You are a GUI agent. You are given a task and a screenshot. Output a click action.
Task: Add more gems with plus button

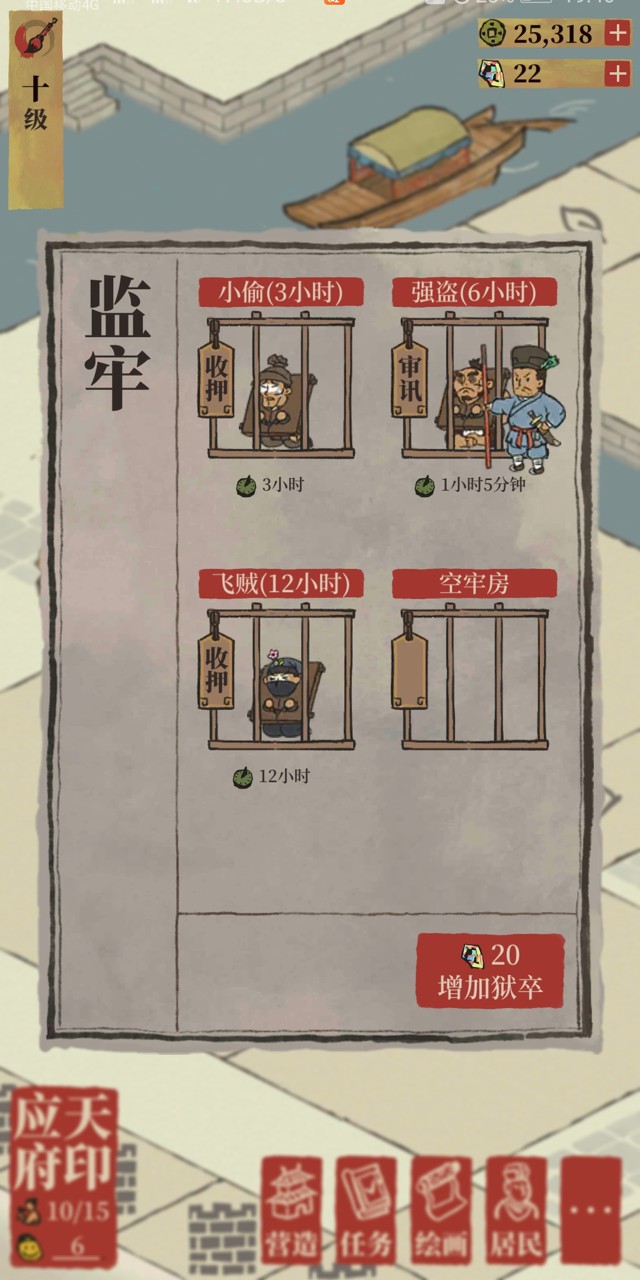(x=617, y=73)
